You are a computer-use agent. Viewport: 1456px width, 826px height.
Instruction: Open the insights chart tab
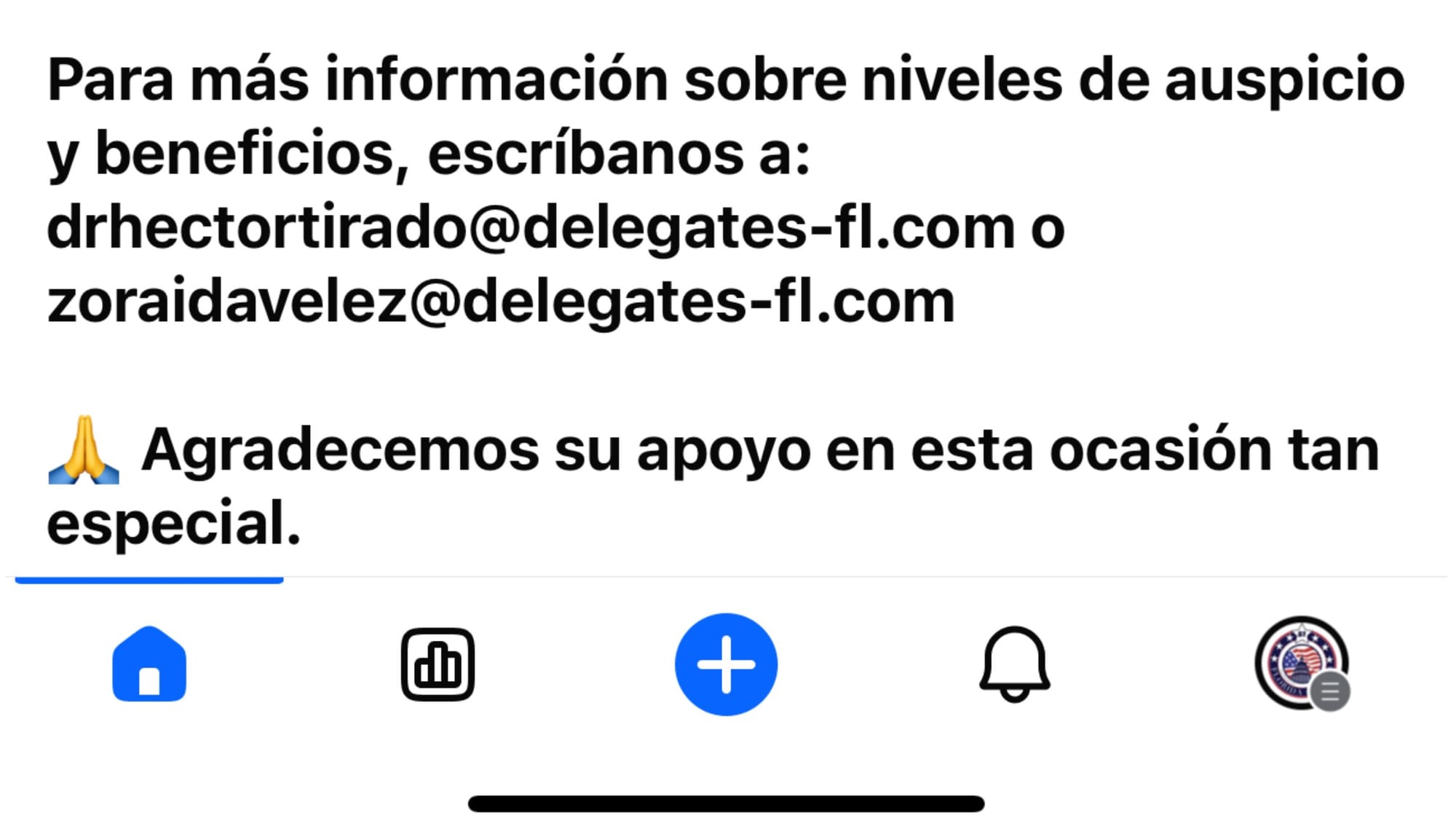click(438, 664)
